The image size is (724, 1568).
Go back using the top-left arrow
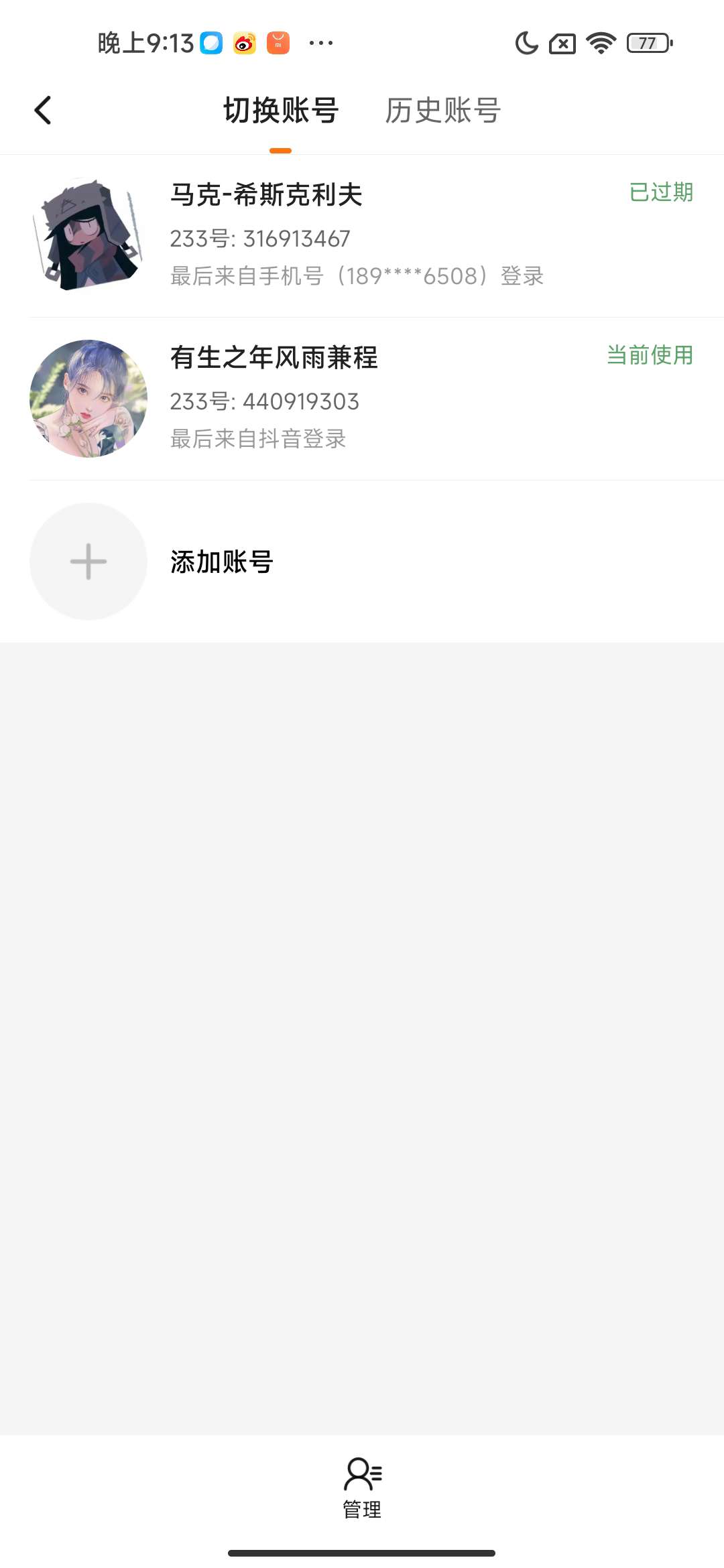[x=43, y=111]
